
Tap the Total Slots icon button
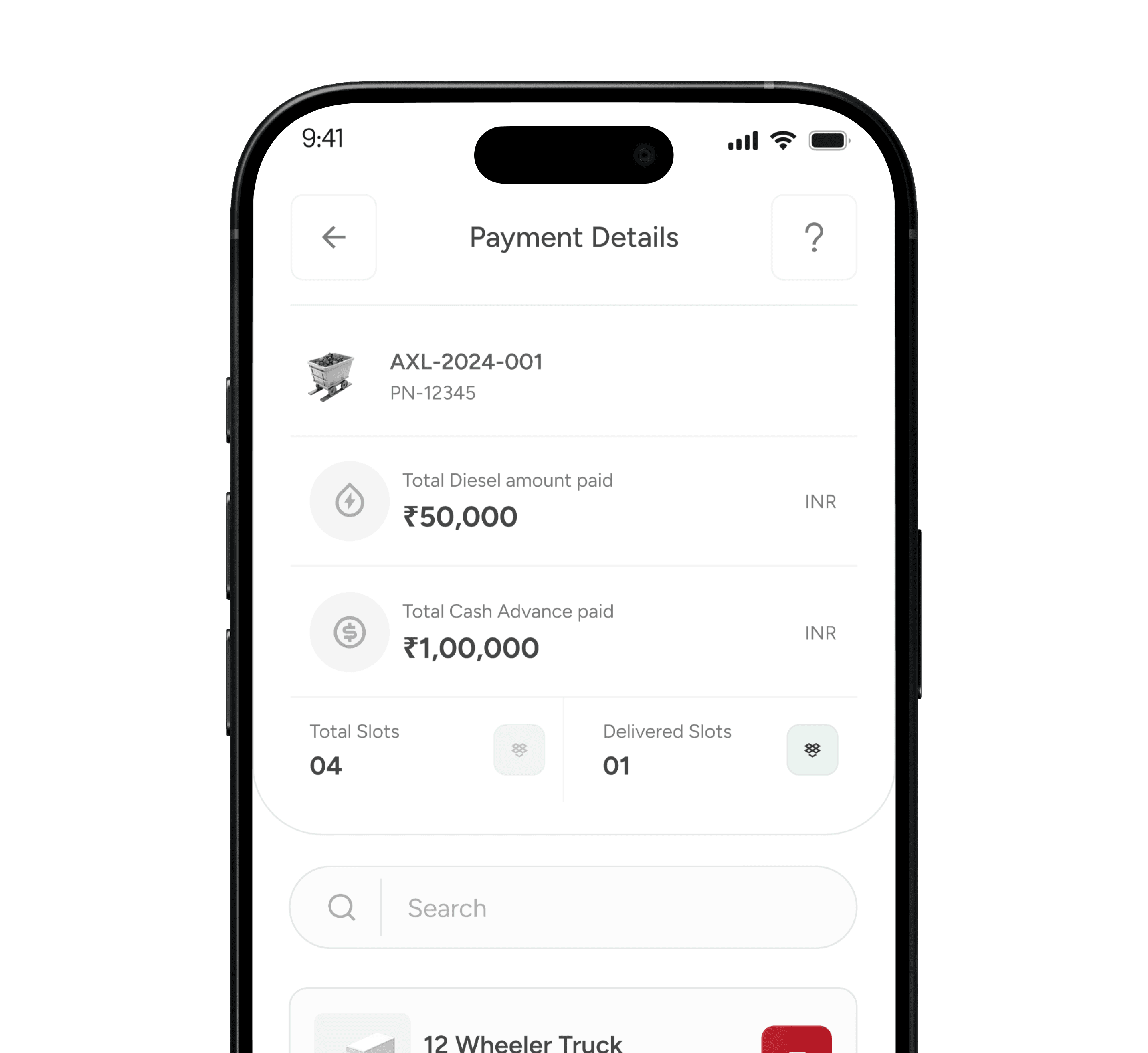tap(518, 749)
